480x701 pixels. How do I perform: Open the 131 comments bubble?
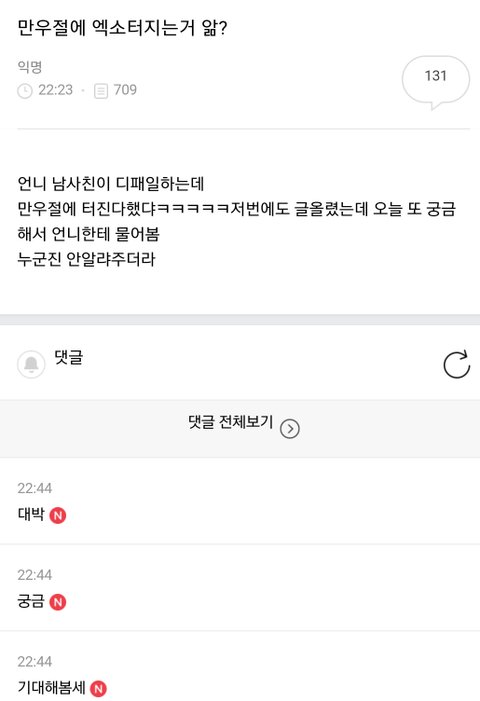436,82
